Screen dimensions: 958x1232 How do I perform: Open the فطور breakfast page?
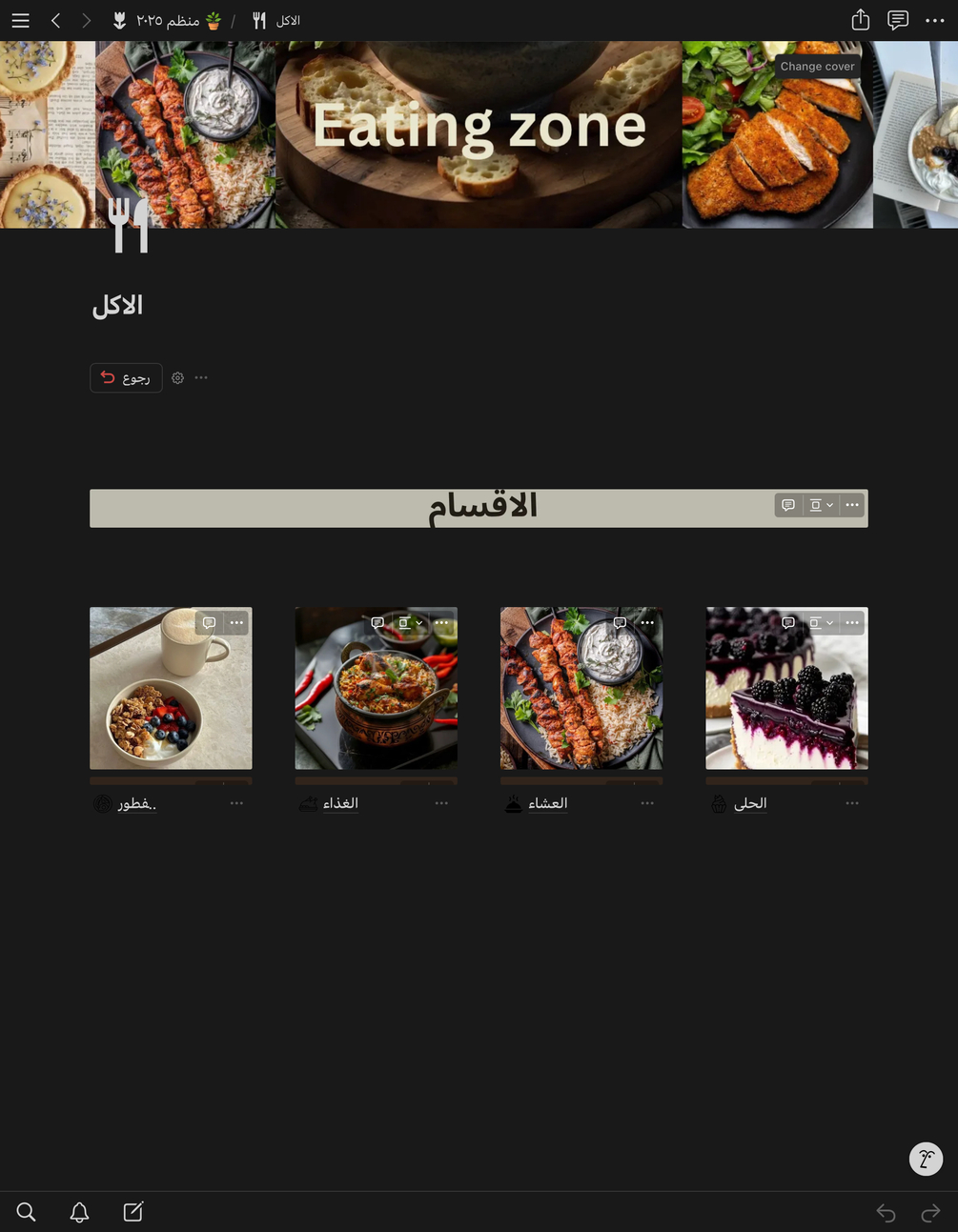point(135,803)
